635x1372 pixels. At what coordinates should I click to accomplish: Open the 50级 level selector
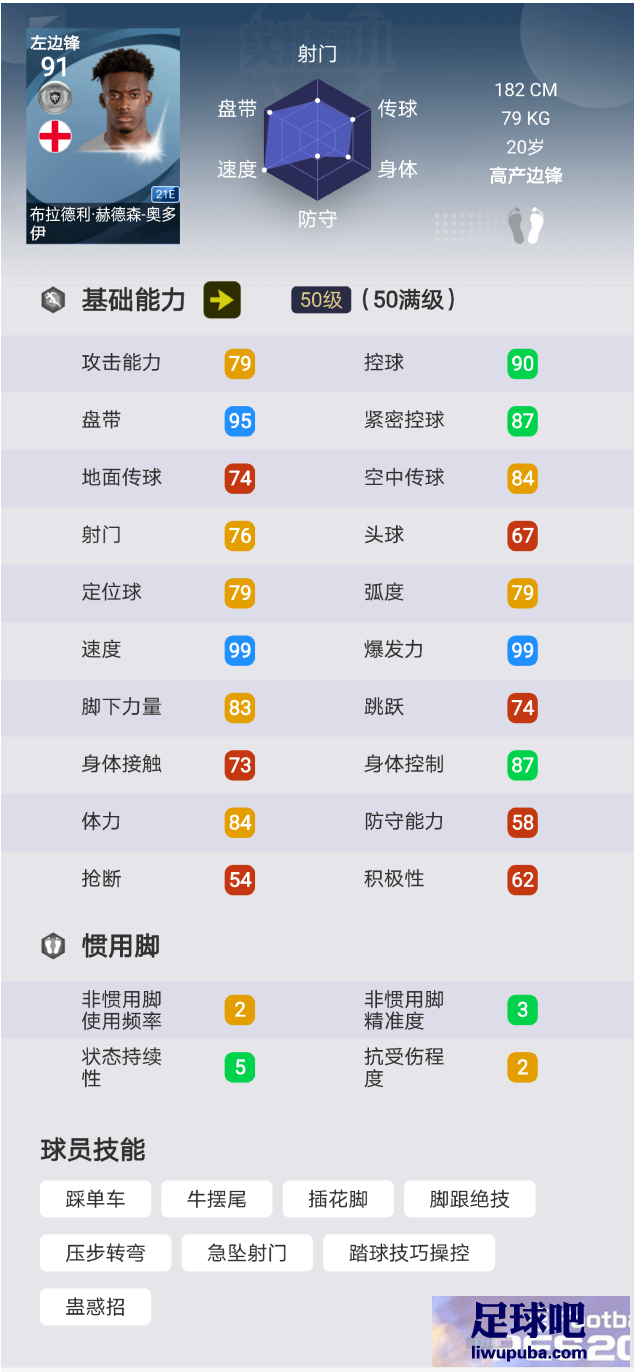[321, 300]
